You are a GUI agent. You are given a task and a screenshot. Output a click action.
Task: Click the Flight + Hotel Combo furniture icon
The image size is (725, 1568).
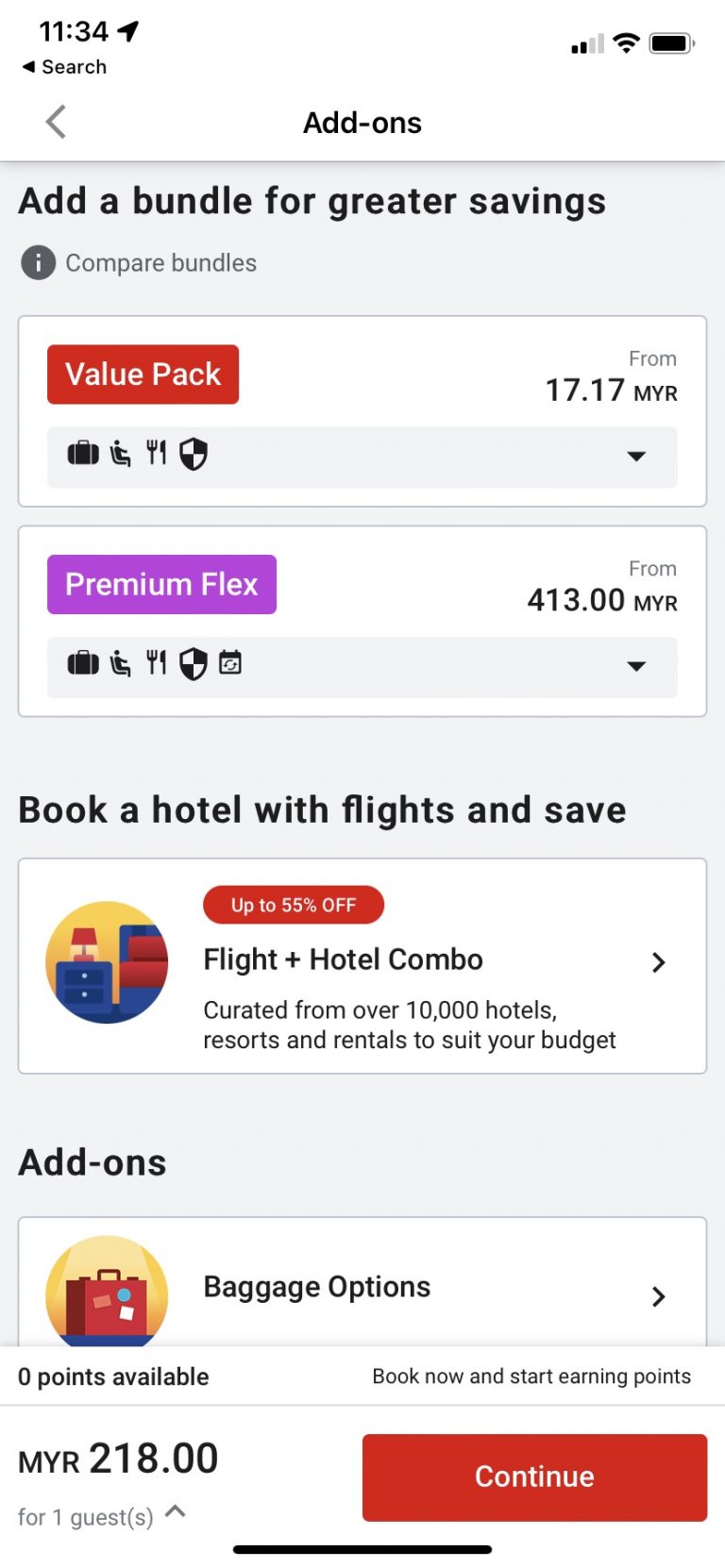tap(107, 963)
